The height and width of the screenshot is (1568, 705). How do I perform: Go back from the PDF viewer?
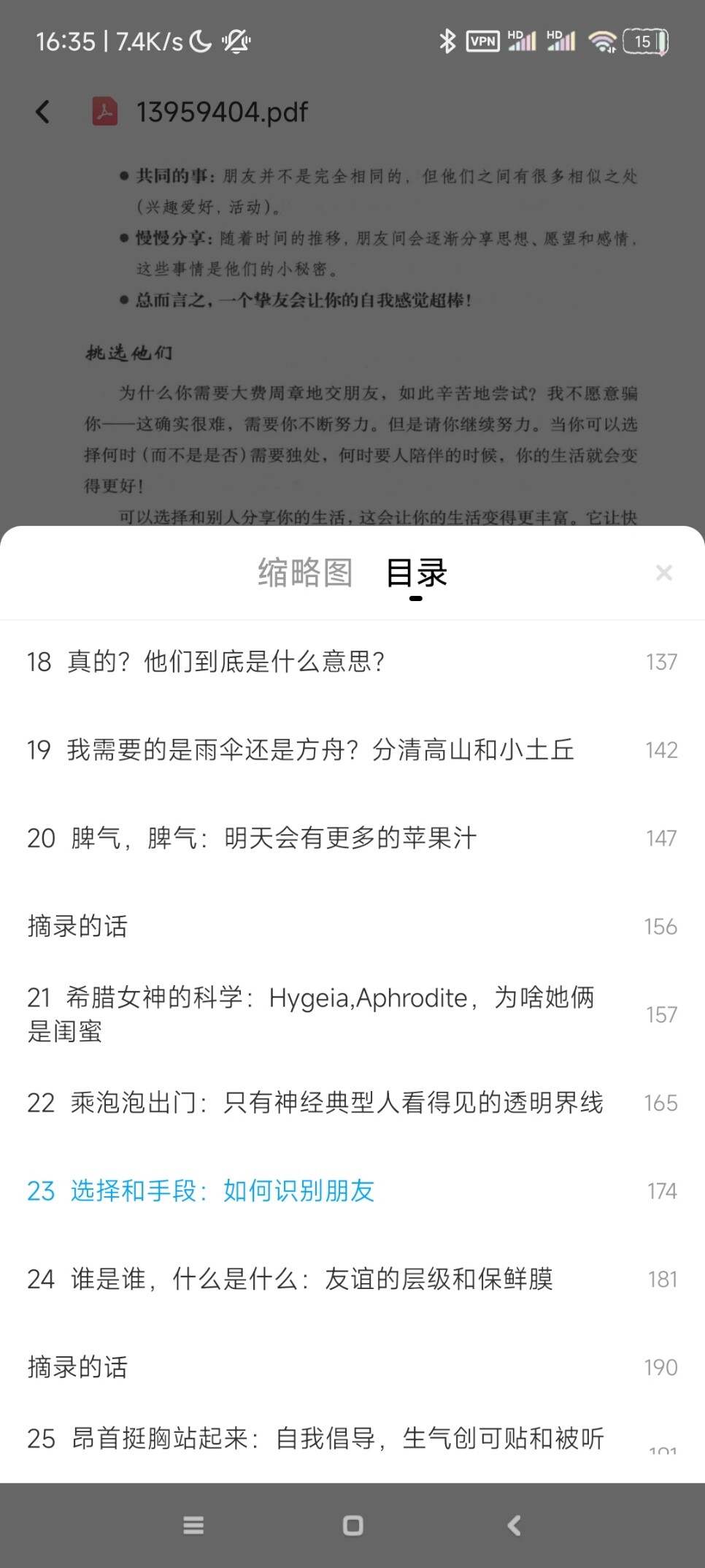coord(43,112)
